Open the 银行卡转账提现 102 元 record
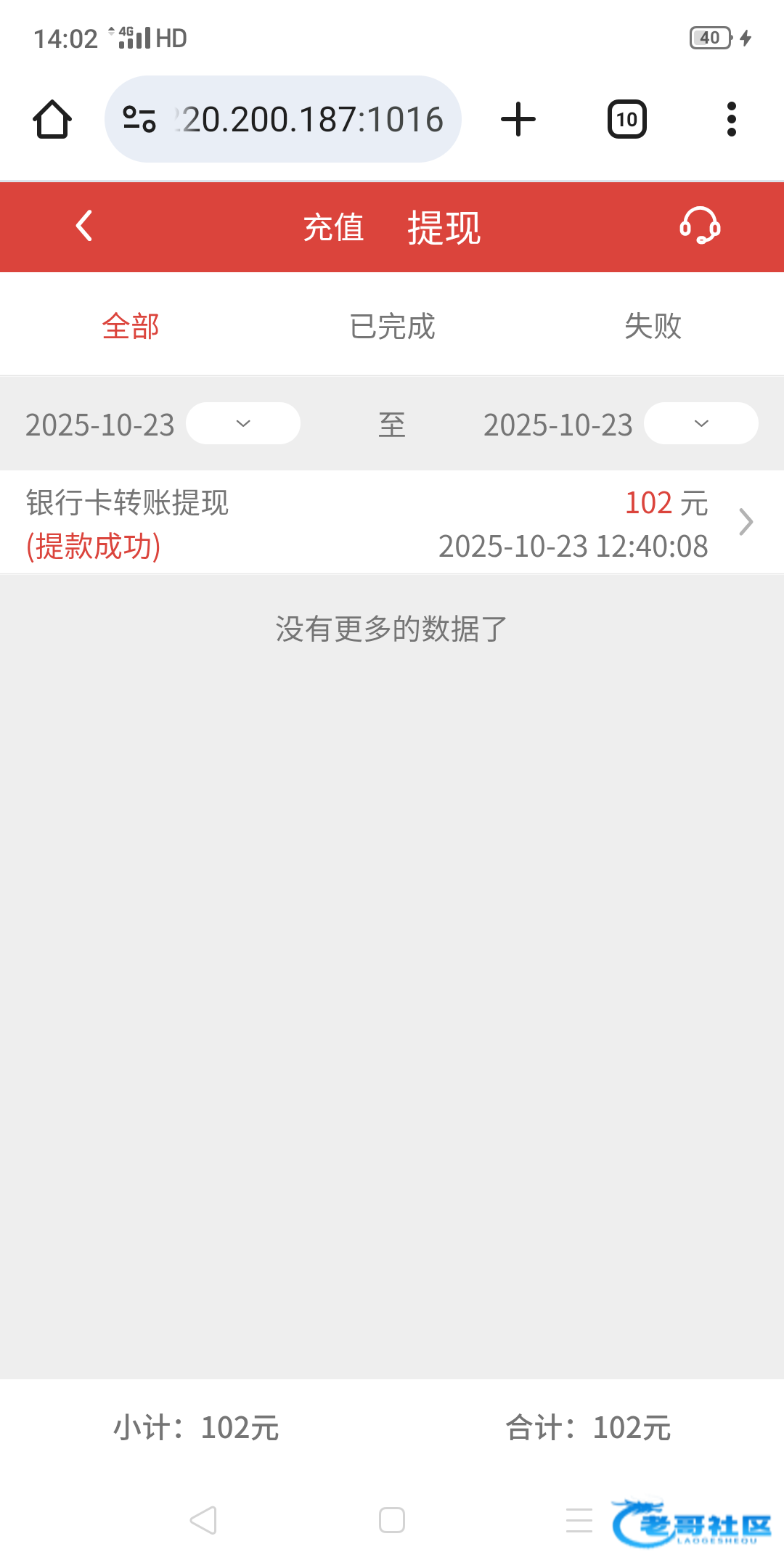 click(392, 523)
